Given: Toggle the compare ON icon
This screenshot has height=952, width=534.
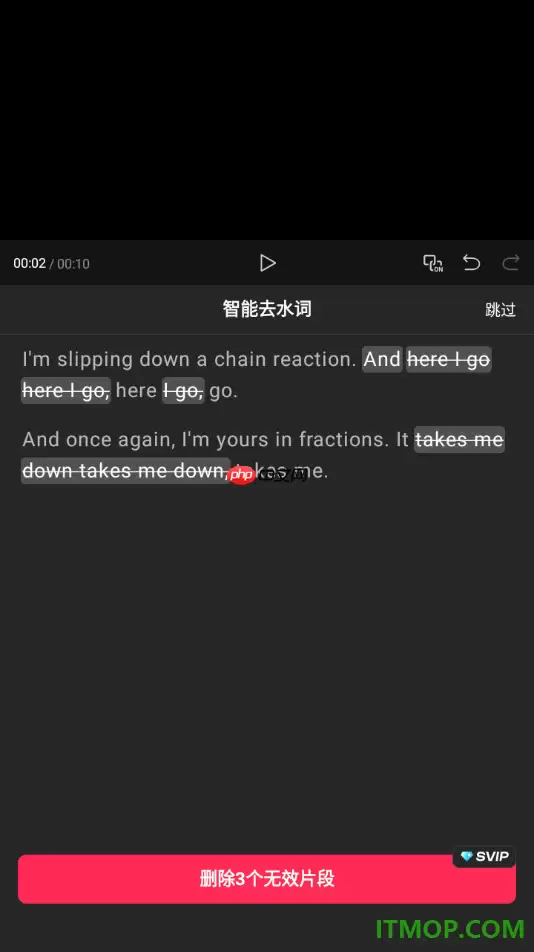Looking at the screenshot, I should click(433, 263).
